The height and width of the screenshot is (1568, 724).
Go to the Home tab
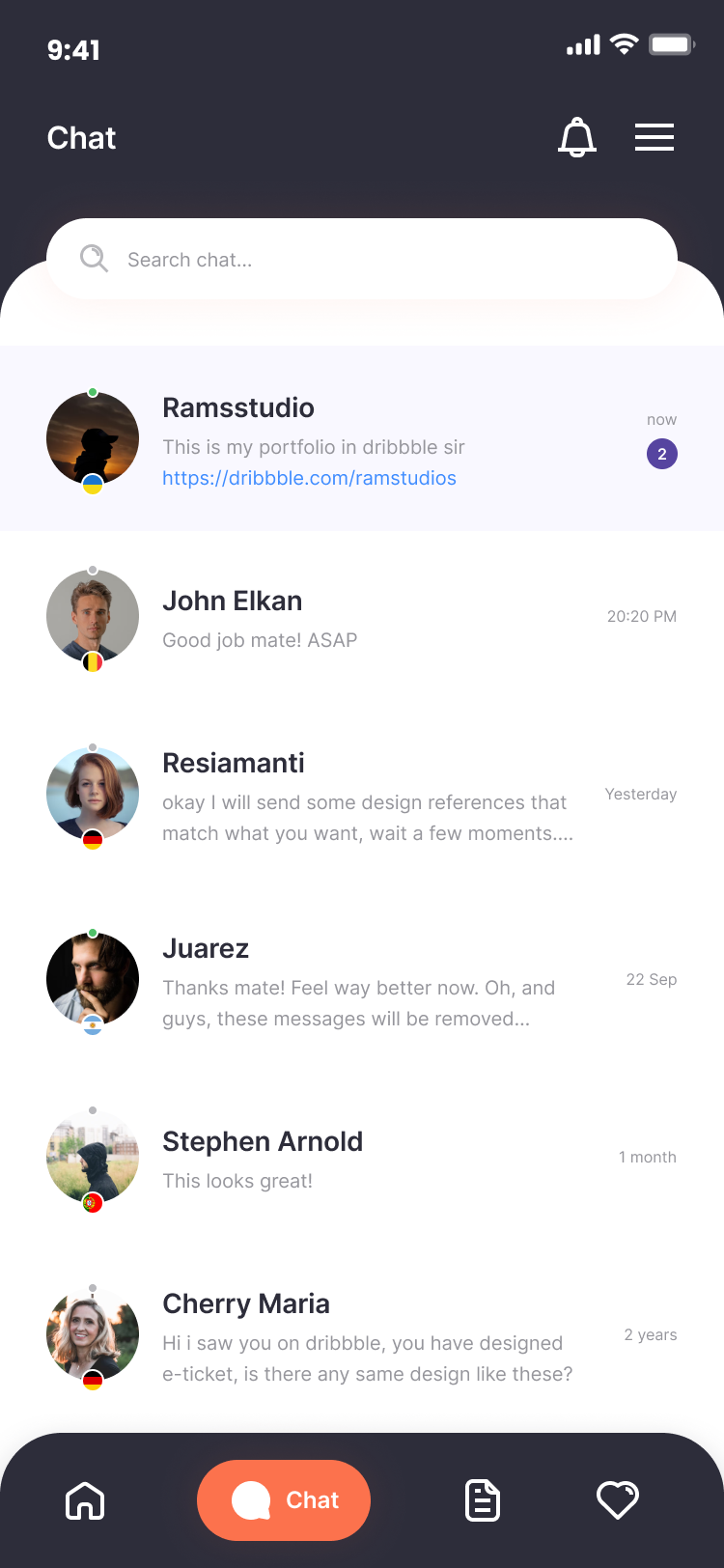tap(85, 1500)
